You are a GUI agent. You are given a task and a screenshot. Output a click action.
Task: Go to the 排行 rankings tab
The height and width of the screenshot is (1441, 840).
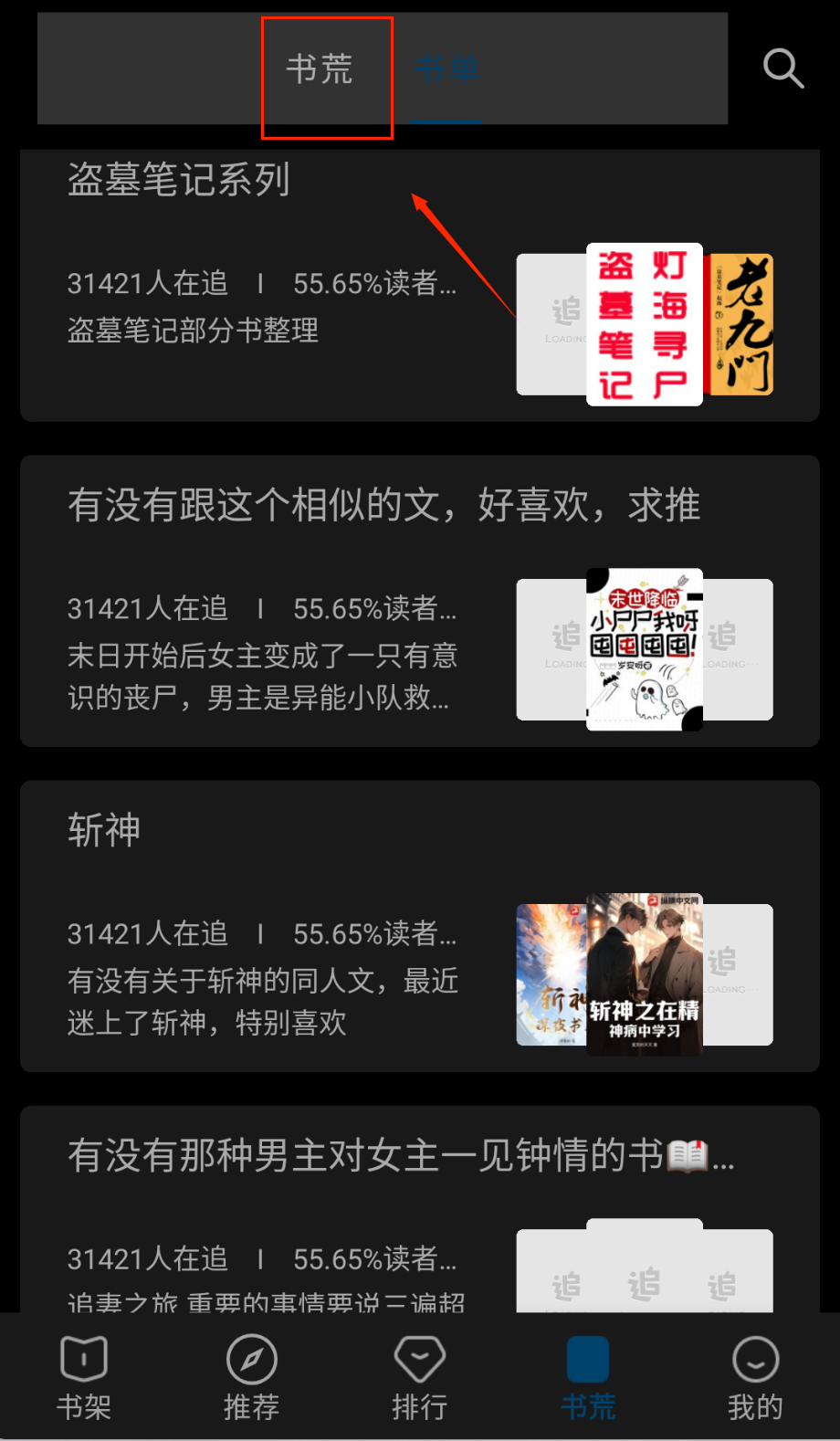pyautogui.click(x=419, y=1378)
